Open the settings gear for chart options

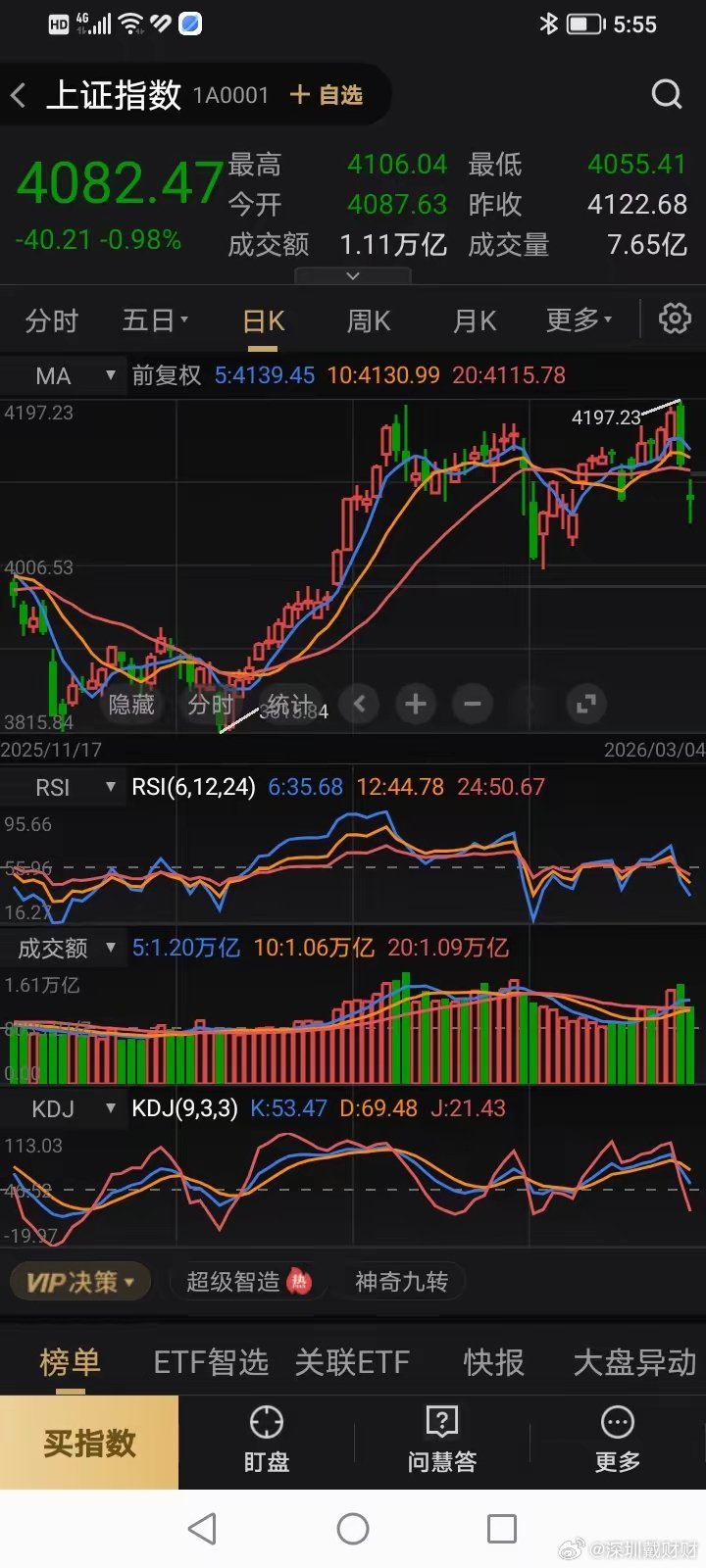click(675, 318)
